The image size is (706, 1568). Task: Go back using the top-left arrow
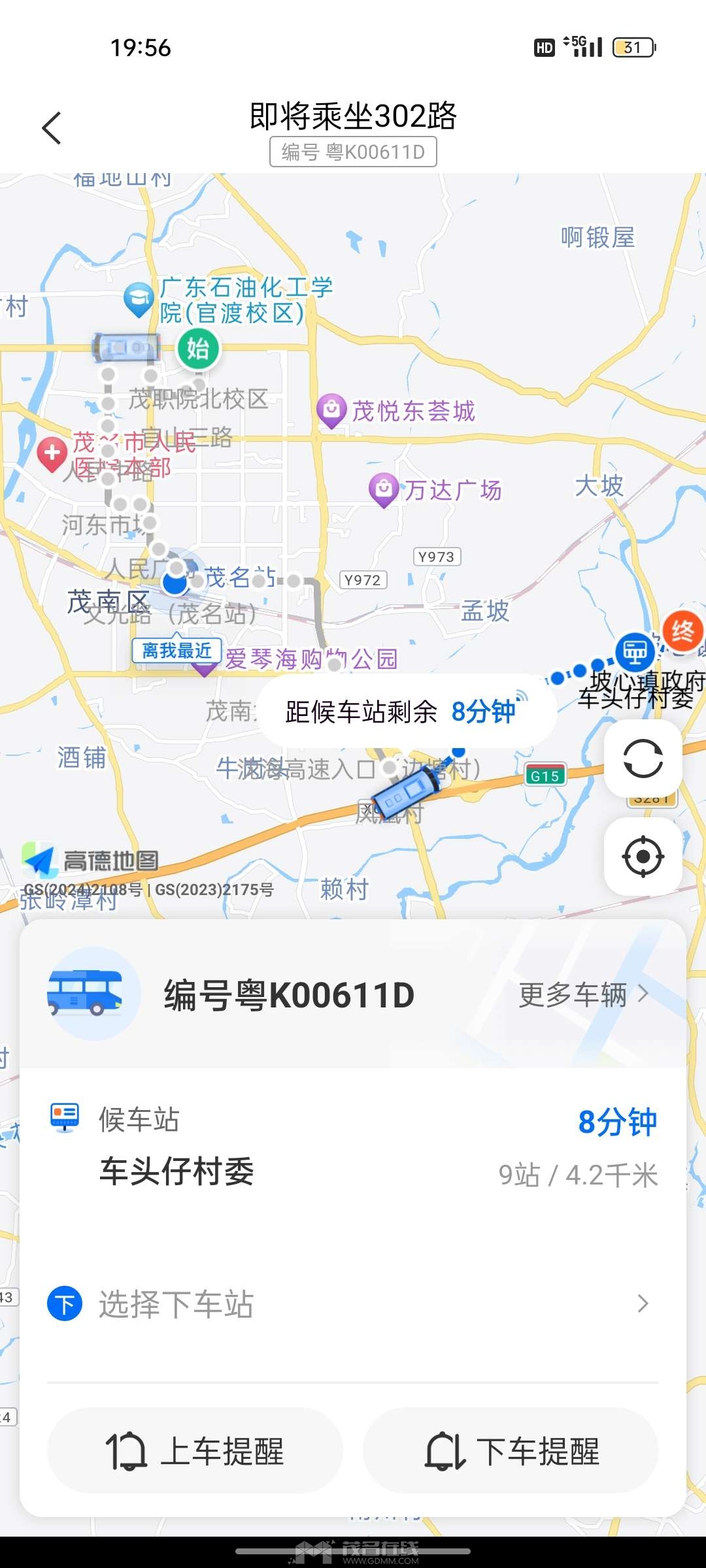click(x=52, y=128)
